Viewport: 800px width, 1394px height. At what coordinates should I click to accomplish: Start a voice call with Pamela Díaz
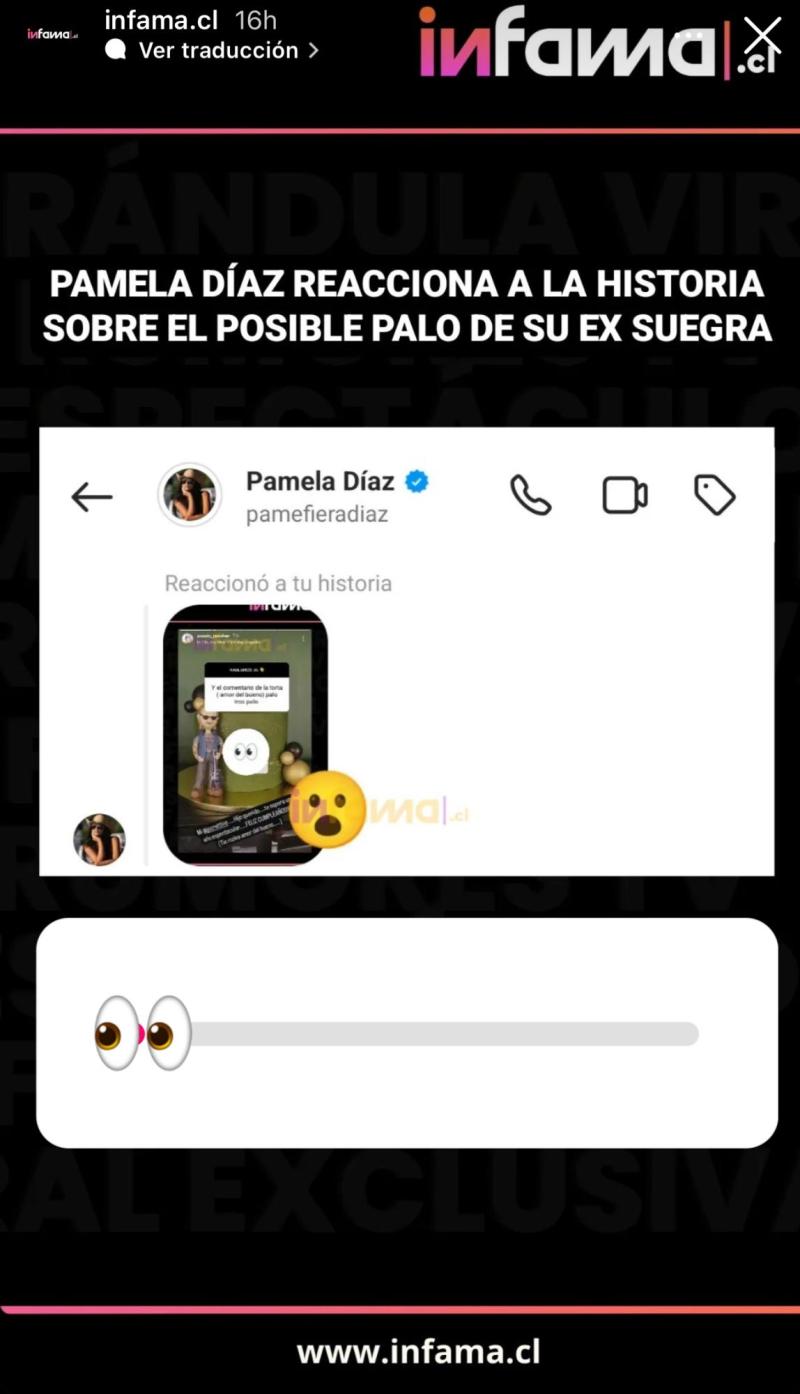click(531, 495)
